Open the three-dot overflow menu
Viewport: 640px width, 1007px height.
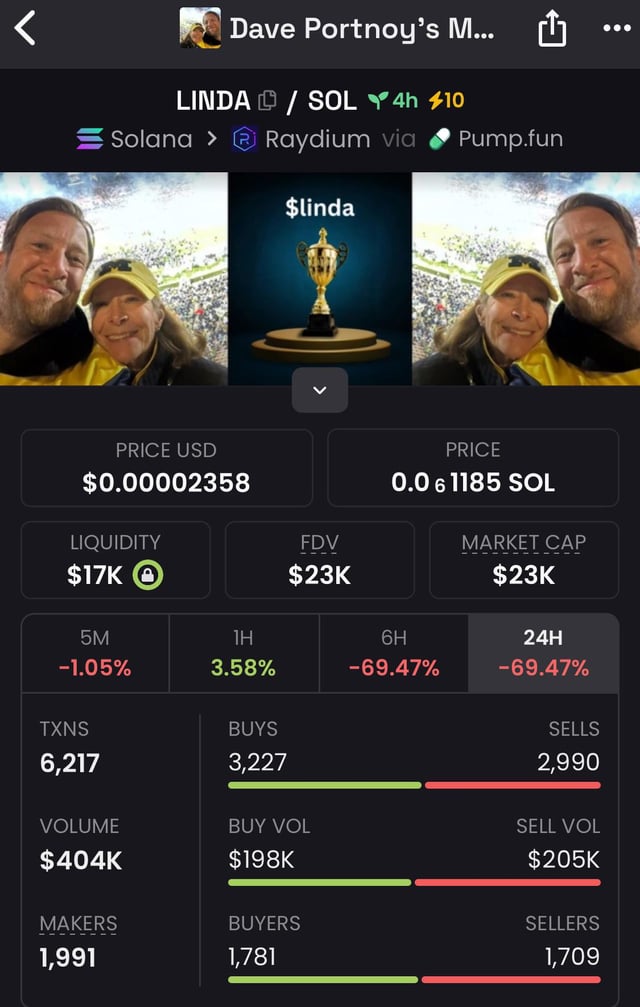616,29
